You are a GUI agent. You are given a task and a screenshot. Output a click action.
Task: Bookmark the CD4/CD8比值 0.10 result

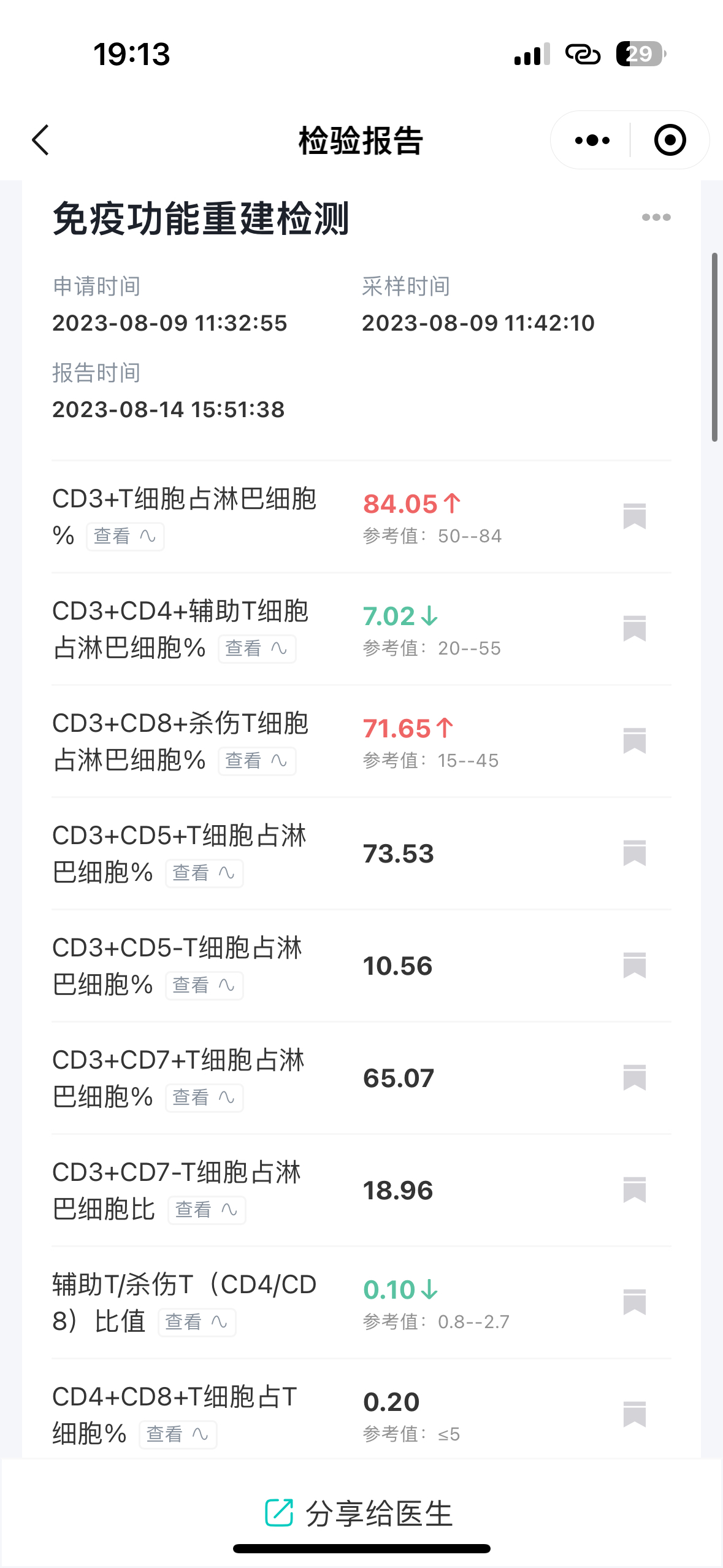tap(635, 1302)
